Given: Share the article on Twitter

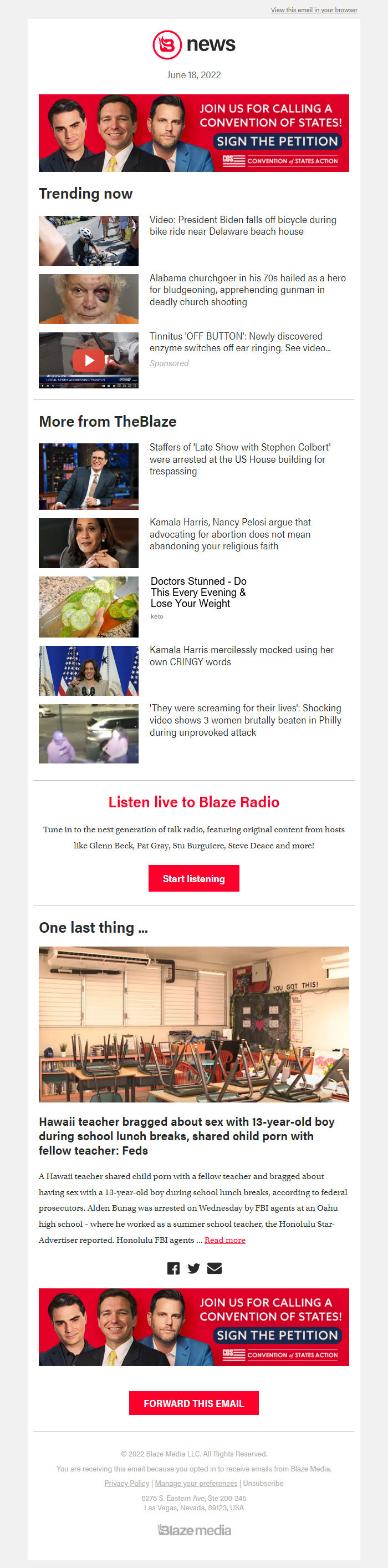Looking at the screenshot, I should click(x=193, y=1268).
